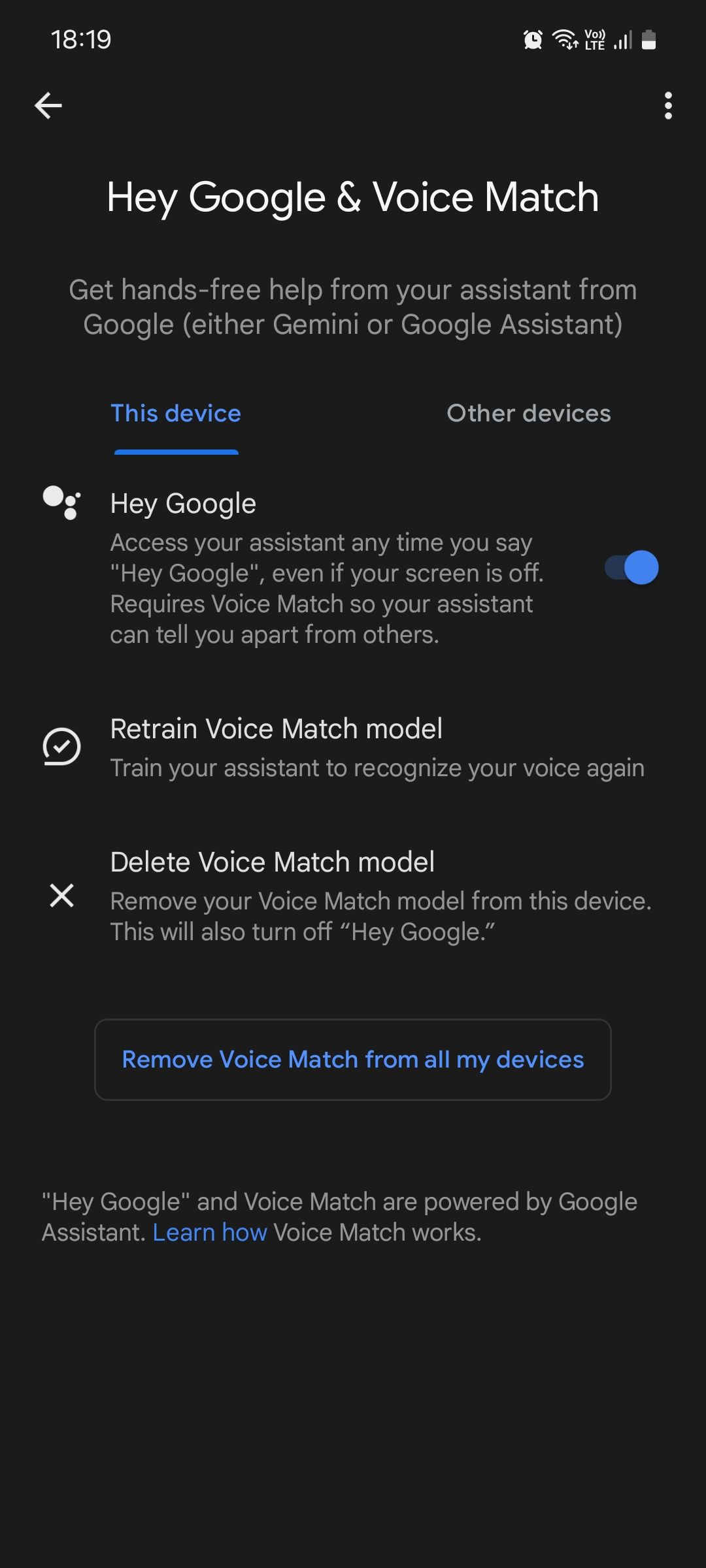Tap the signal strength indicator

(x=620, y=39)
